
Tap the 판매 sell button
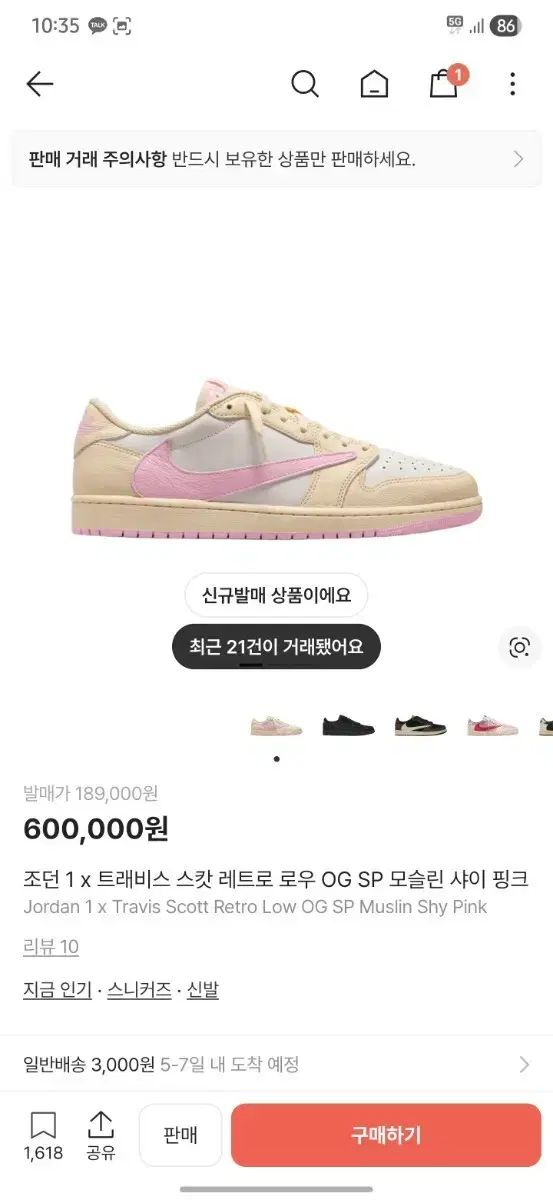coord(180,1135)
